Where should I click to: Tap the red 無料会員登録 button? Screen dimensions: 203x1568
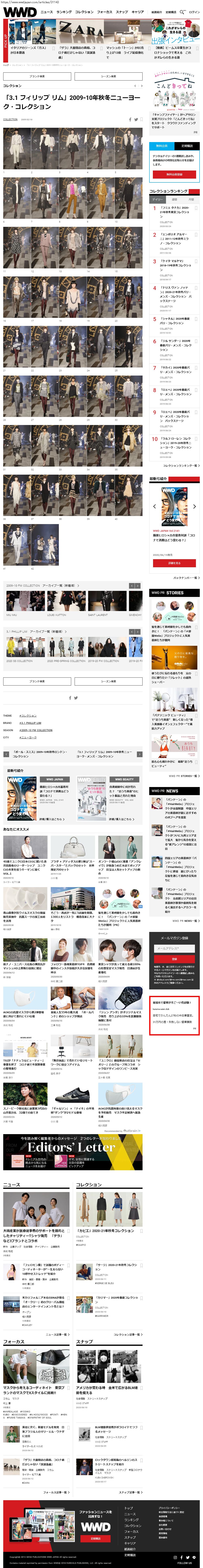[174, 175]
